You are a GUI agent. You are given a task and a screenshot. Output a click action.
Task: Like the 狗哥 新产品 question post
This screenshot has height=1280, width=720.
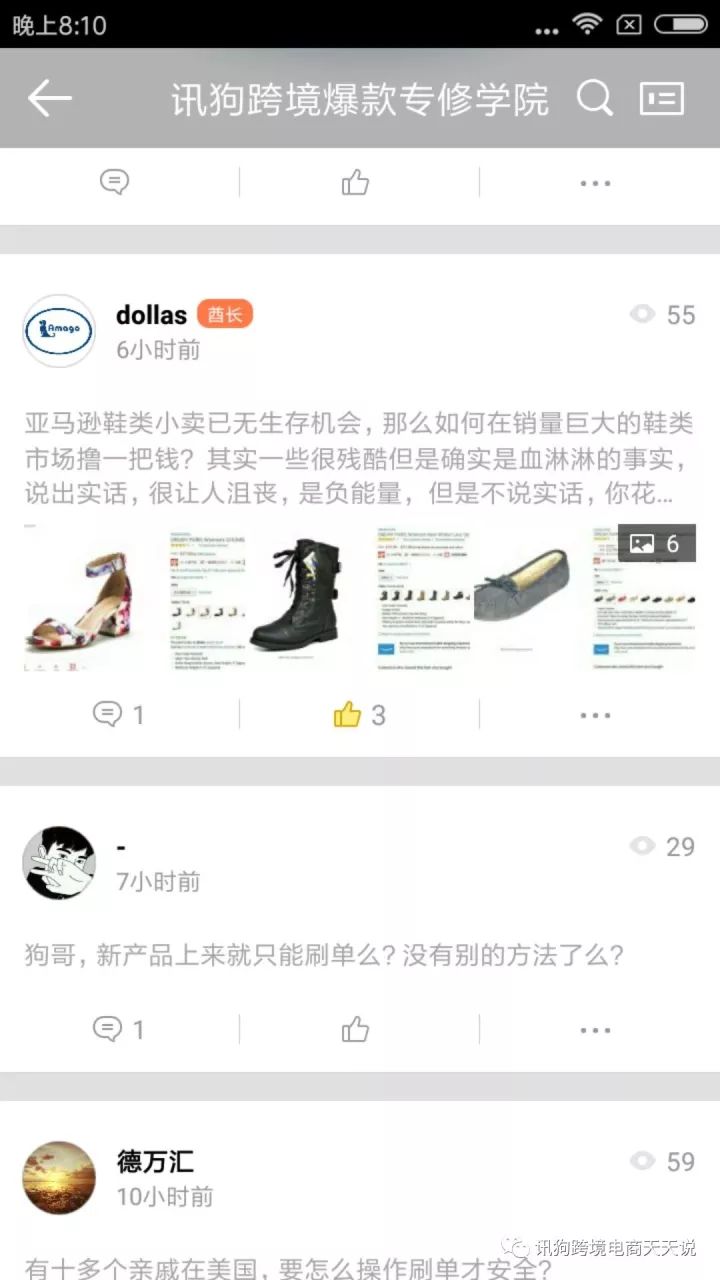356,1029
